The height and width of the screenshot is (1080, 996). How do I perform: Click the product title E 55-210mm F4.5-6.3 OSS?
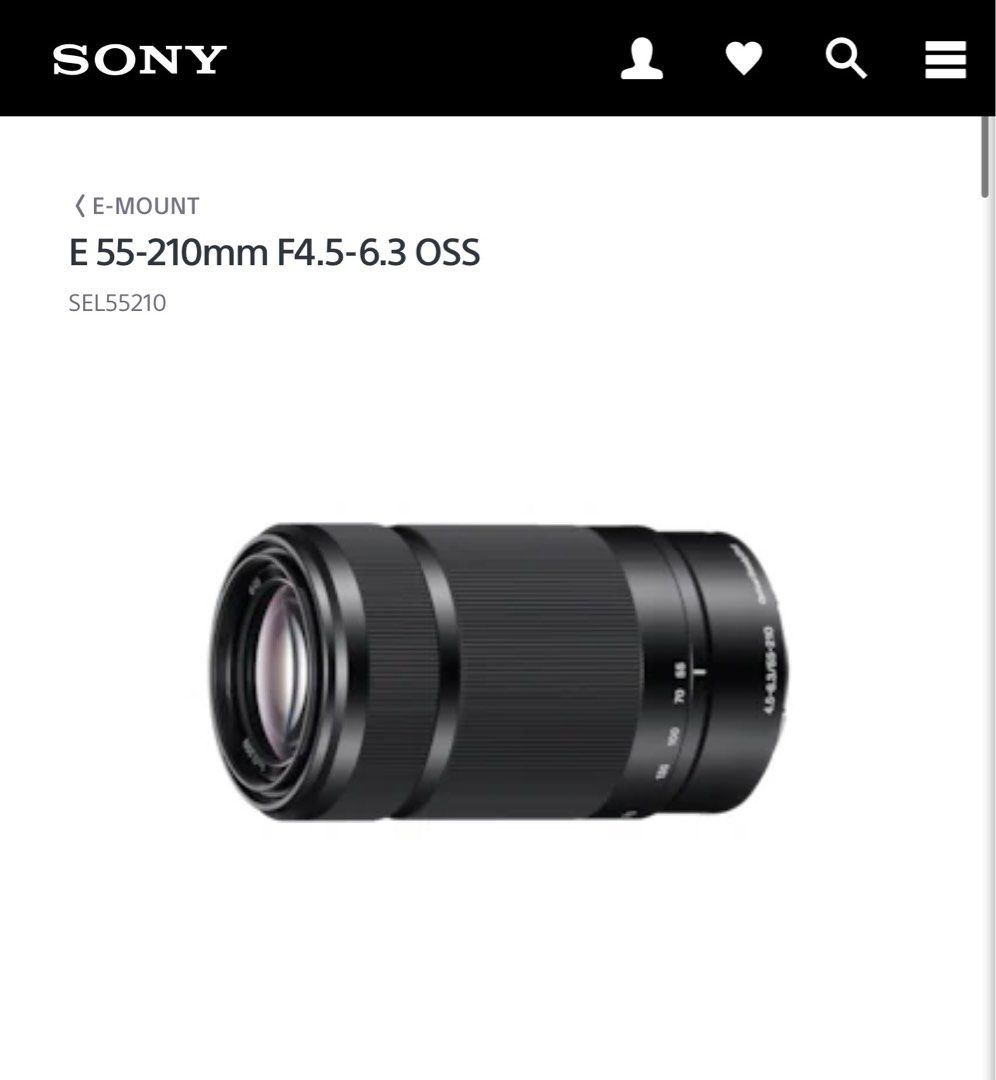pos(274,253)
